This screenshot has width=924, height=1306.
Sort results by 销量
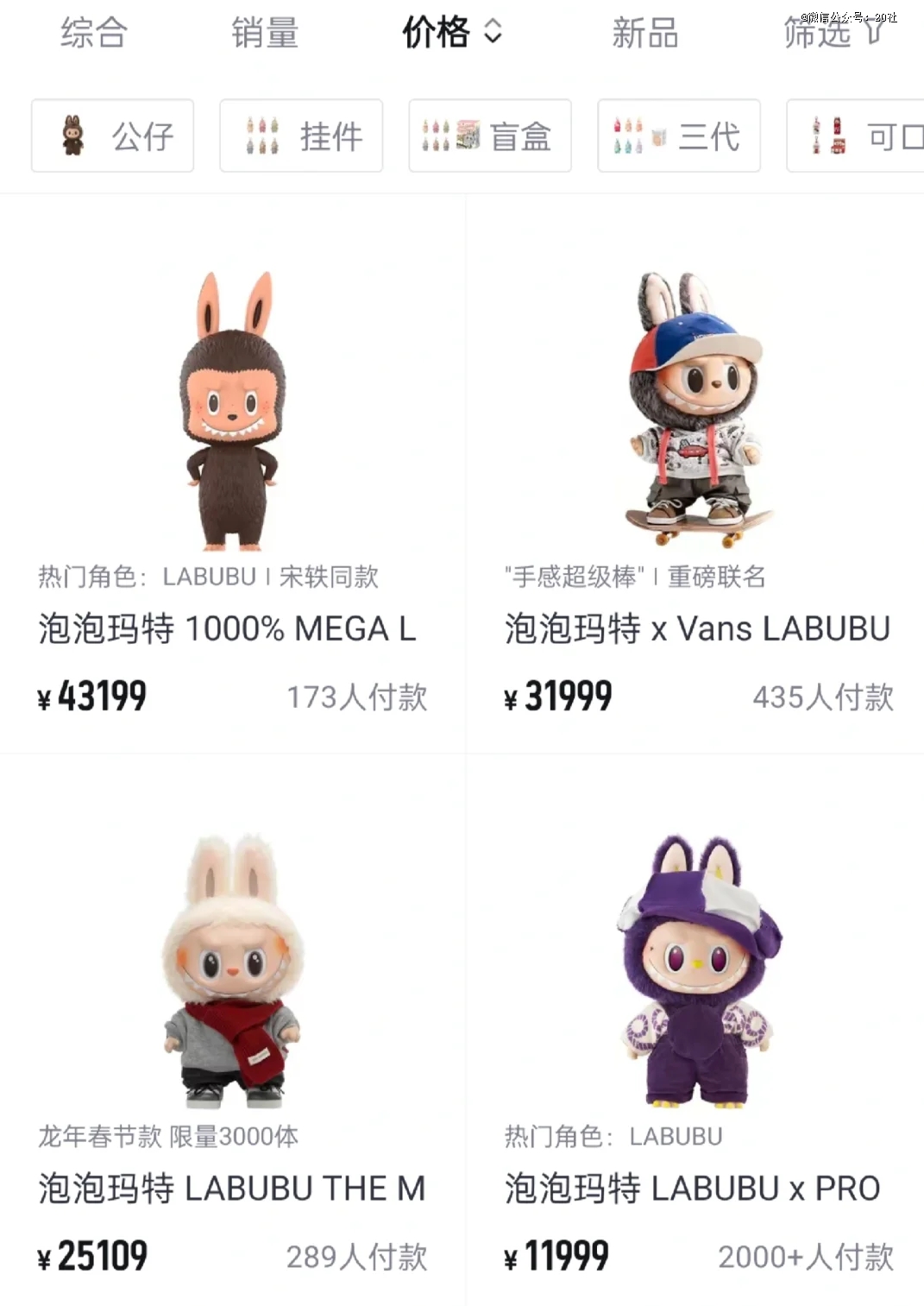pos(265,33)
